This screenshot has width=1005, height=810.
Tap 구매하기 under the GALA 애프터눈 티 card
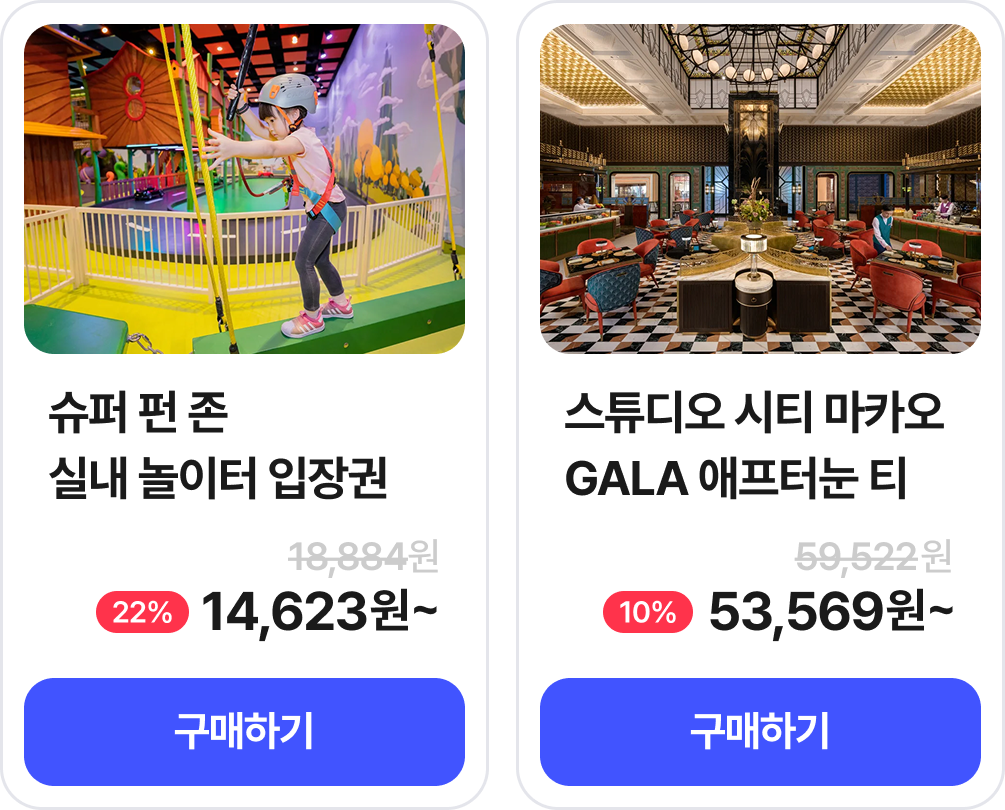coord(760,732)
